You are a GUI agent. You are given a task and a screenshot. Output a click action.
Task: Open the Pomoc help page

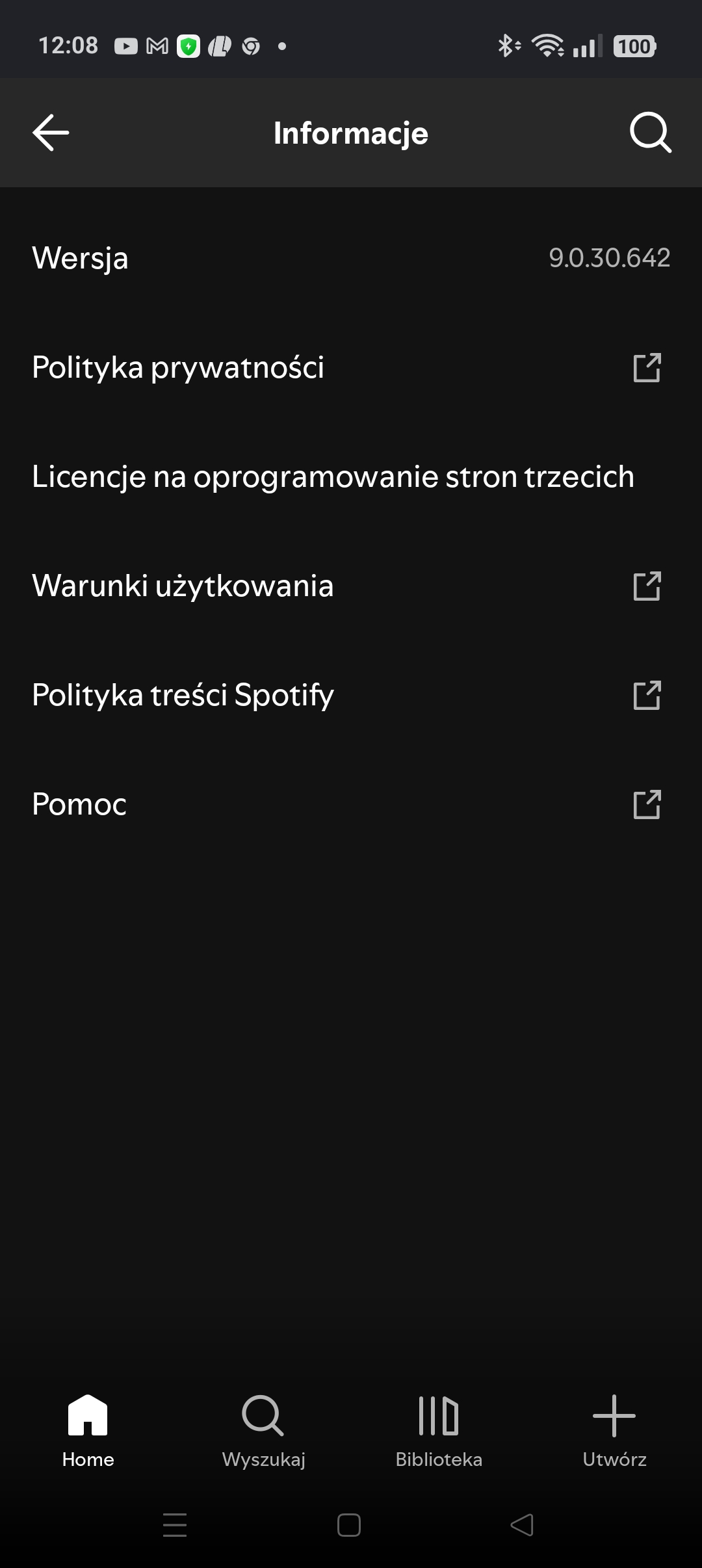tap(351, 804)
